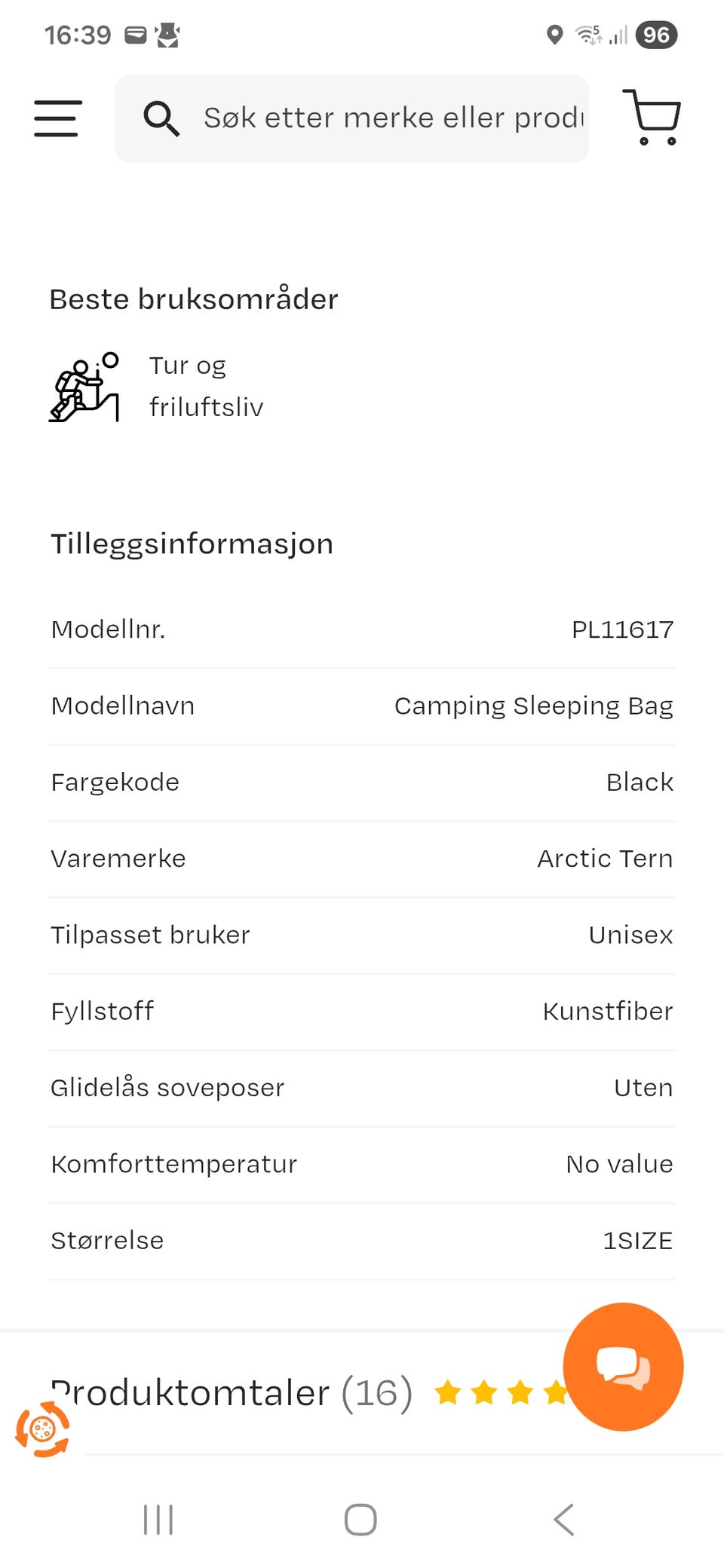Open recent apps from the navigation bar
The width and height of the screenshot is (724, 1568).
coord(158,1520)
